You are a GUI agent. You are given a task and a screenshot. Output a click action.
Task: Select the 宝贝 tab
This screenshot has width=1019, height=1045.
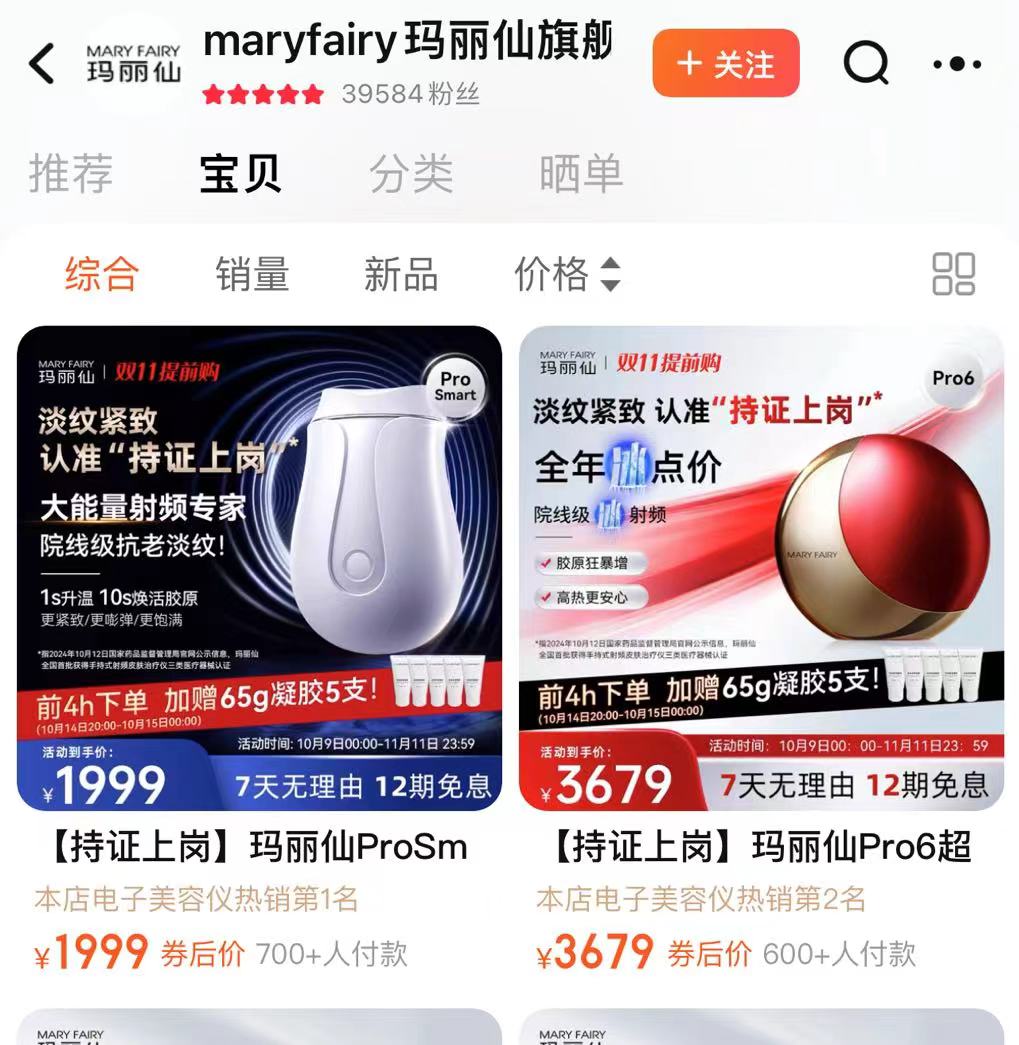point(240,174)
